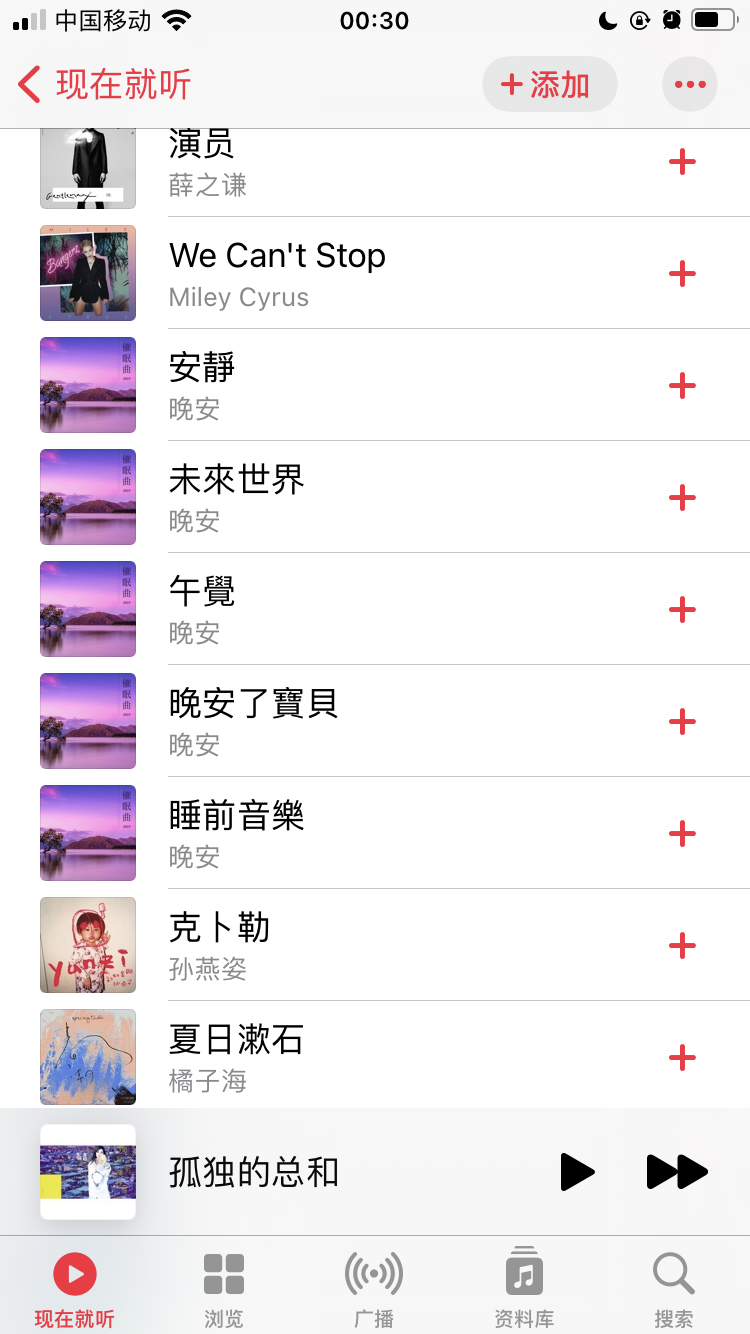Add 夏日漱石 to library
Screen dimensions: 750x1334
[682, 1057]
